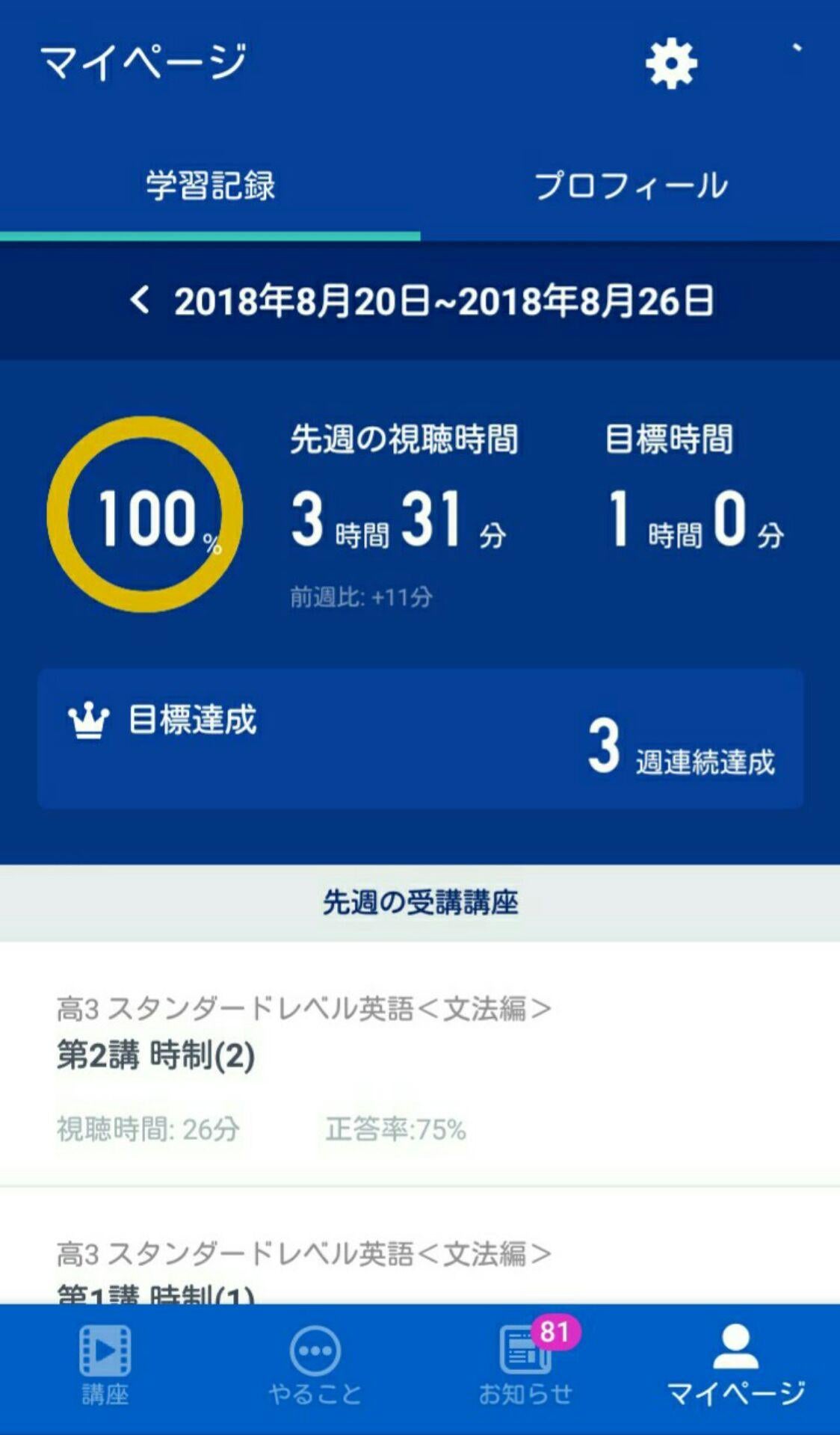
Task: Select the 学習記録 tab
Action: 210,185
